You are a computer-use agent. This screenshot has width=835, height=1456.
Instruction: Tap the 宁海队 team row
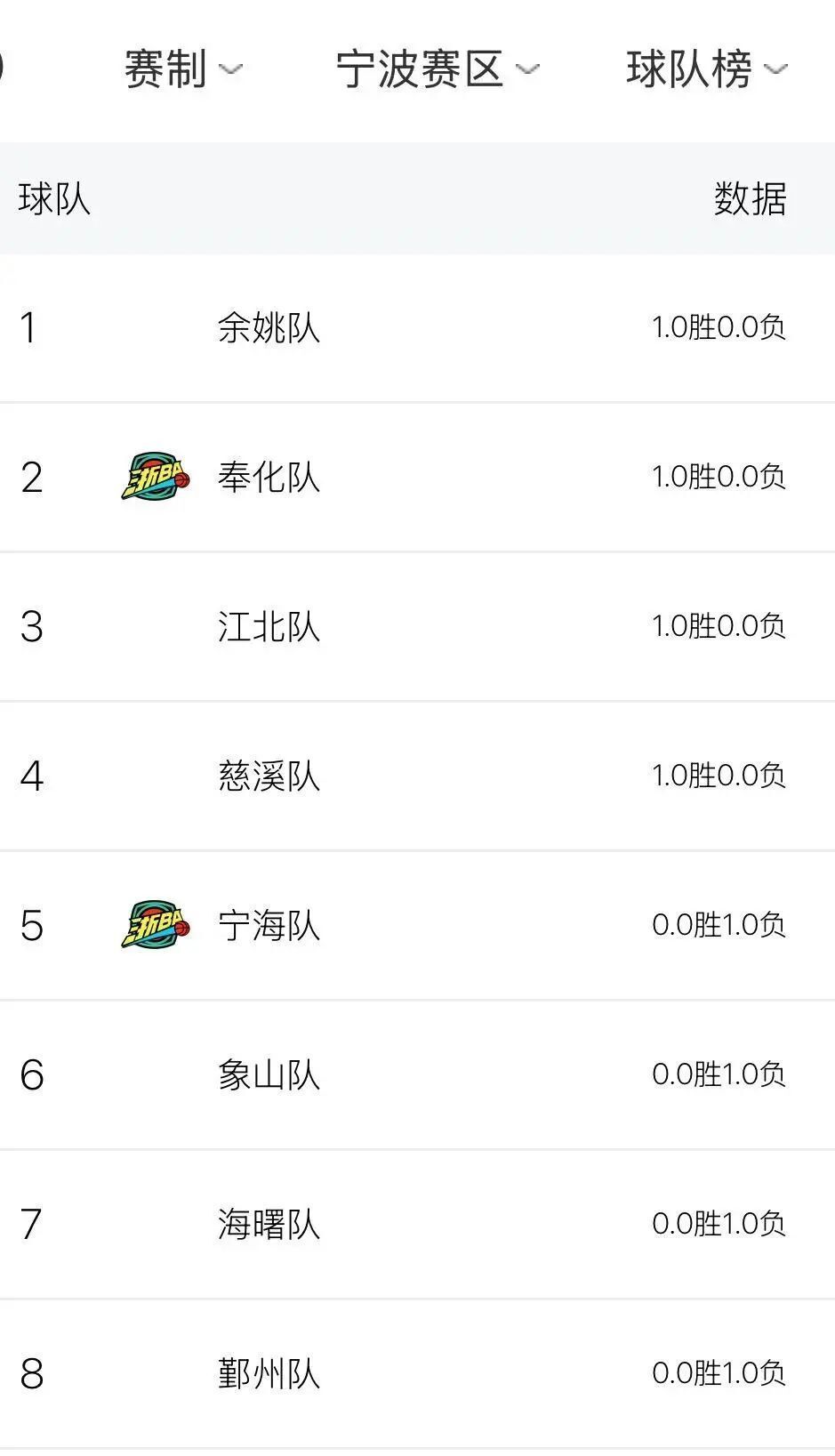coord(417,925)
